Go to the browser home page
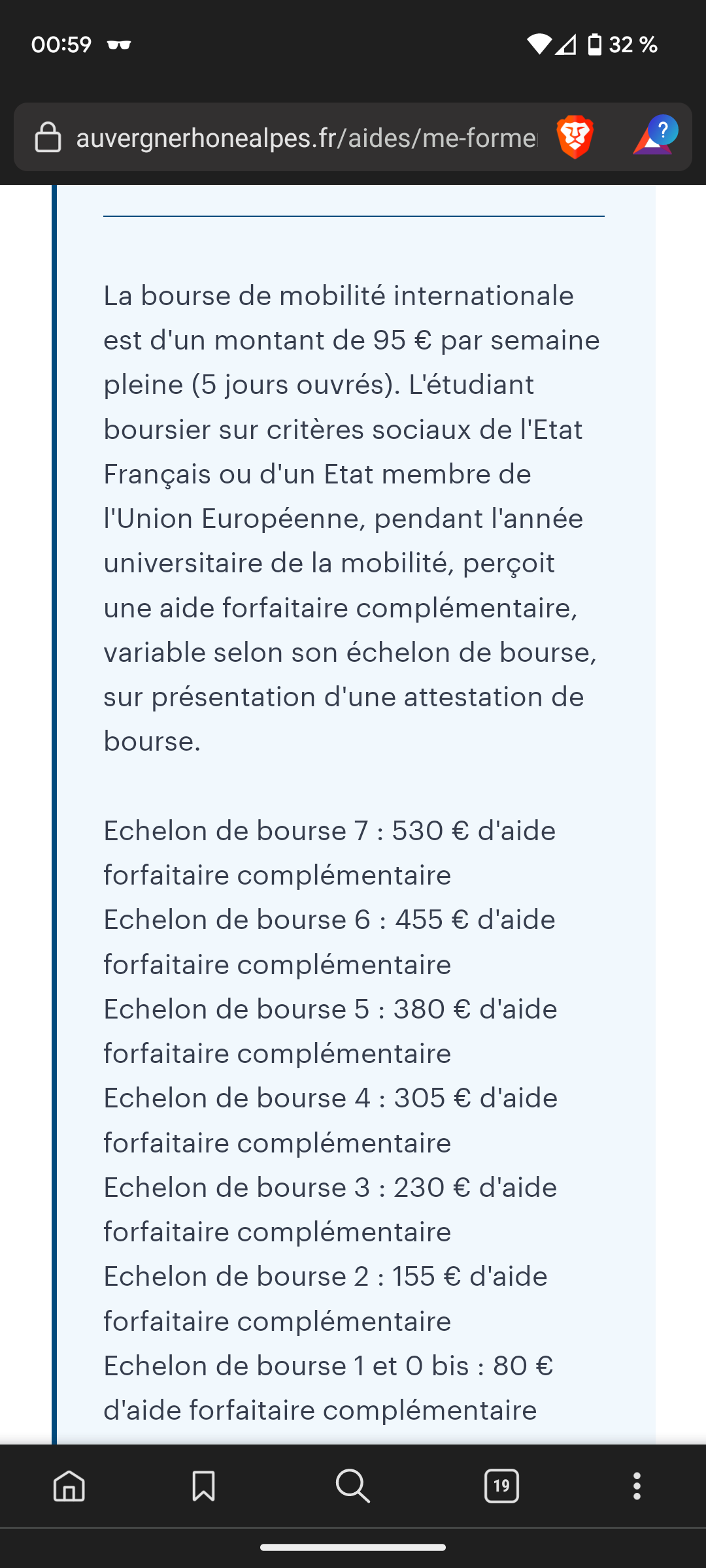The width and height of the screenshot is (706, 1568). pos(69,1486)
